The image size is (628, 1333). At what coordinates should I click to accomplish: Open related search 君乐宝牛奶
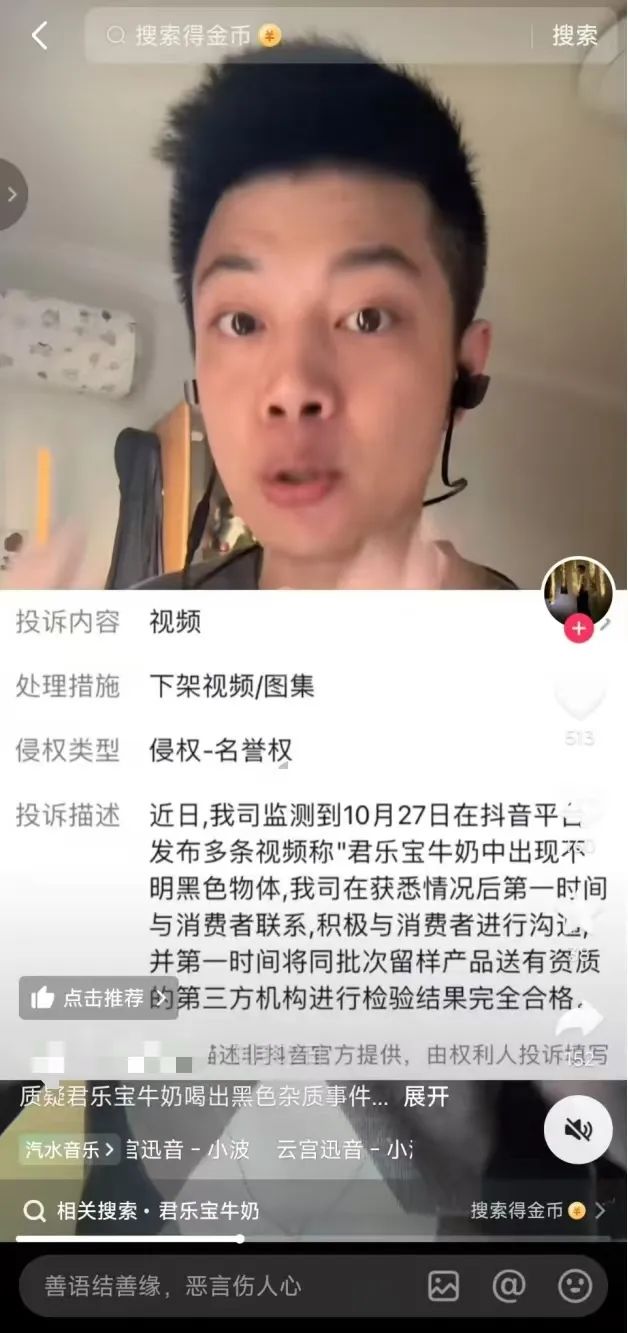click(158, 1211)
